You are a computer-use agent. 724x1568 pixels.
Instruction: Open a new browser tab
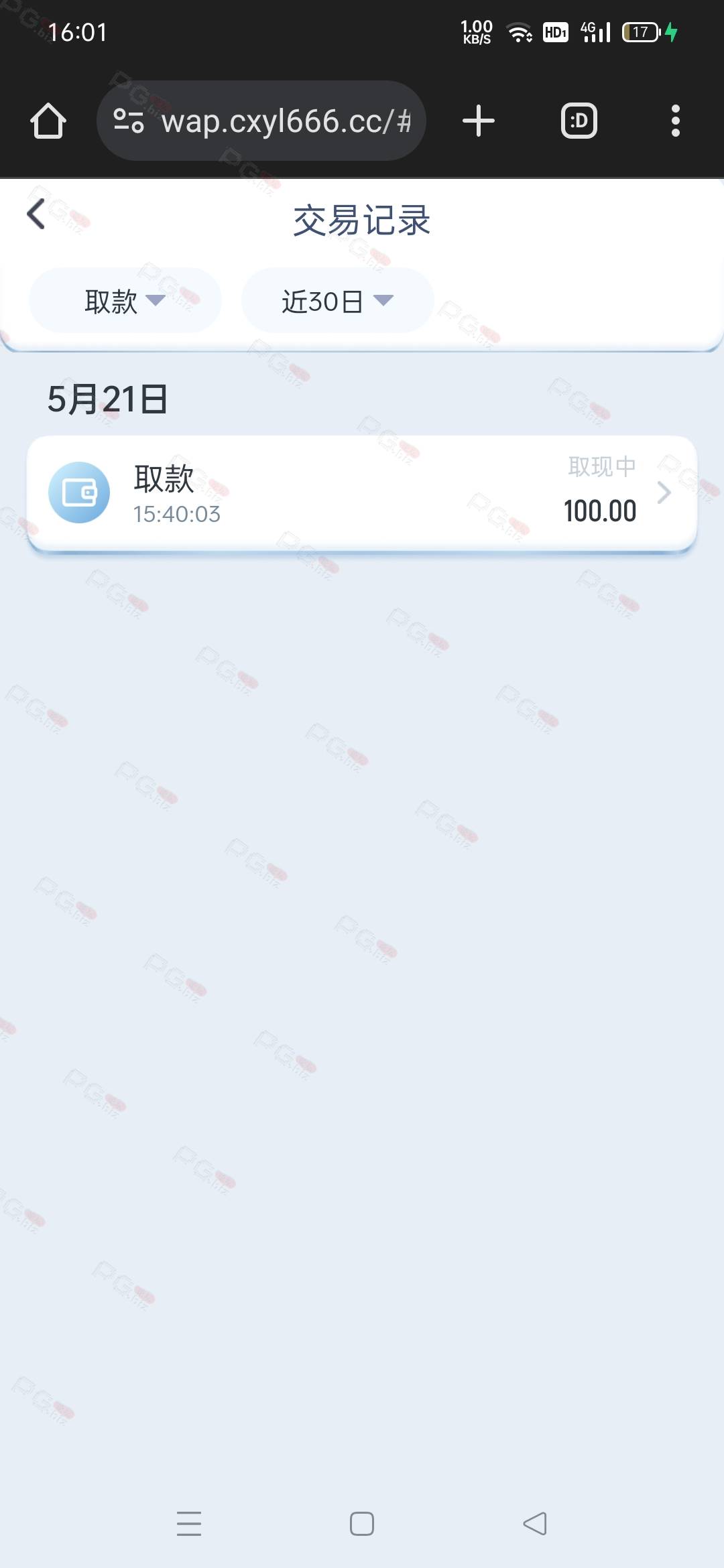pos(479,121)
